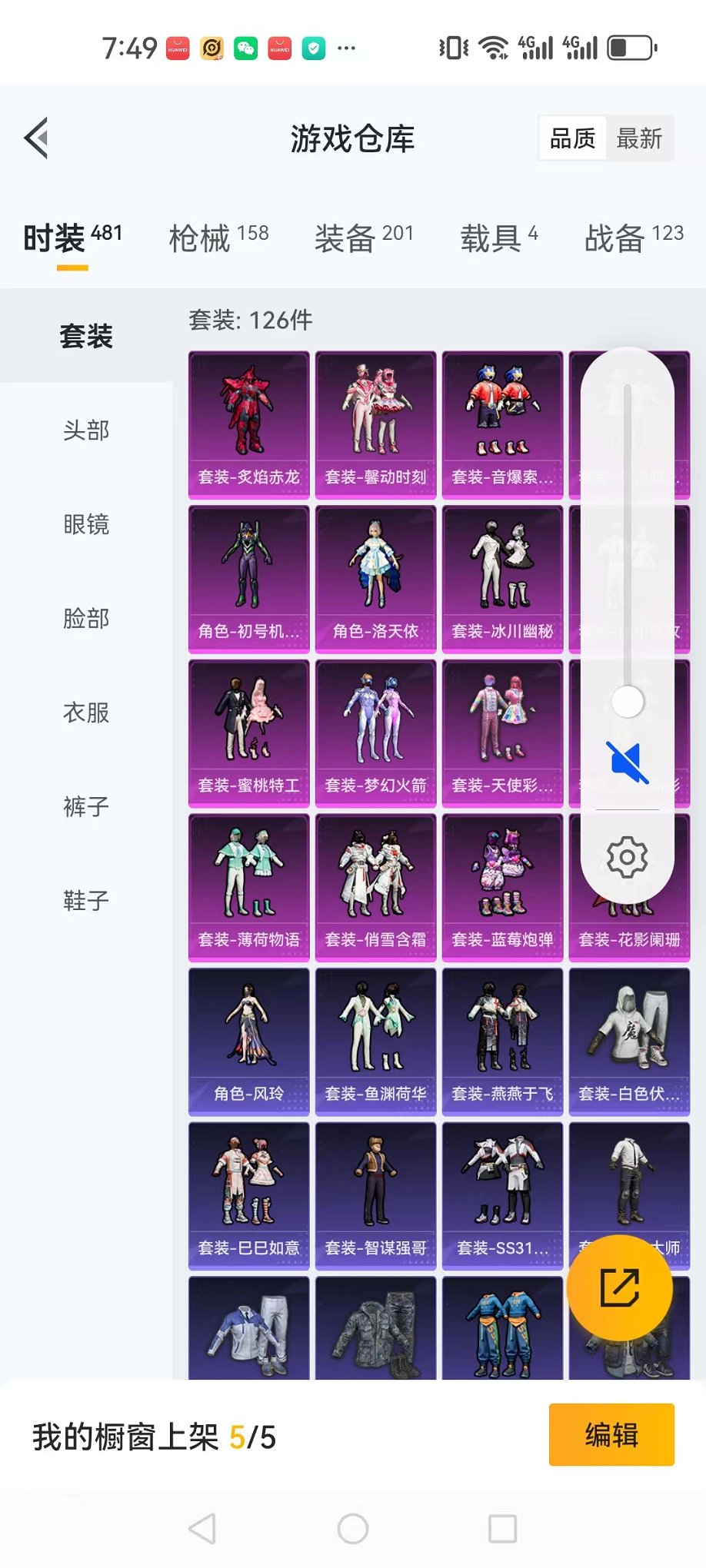Choose the 裤子 category
Viewport: 706px width, 1568px height.
(x=86, y=807)
